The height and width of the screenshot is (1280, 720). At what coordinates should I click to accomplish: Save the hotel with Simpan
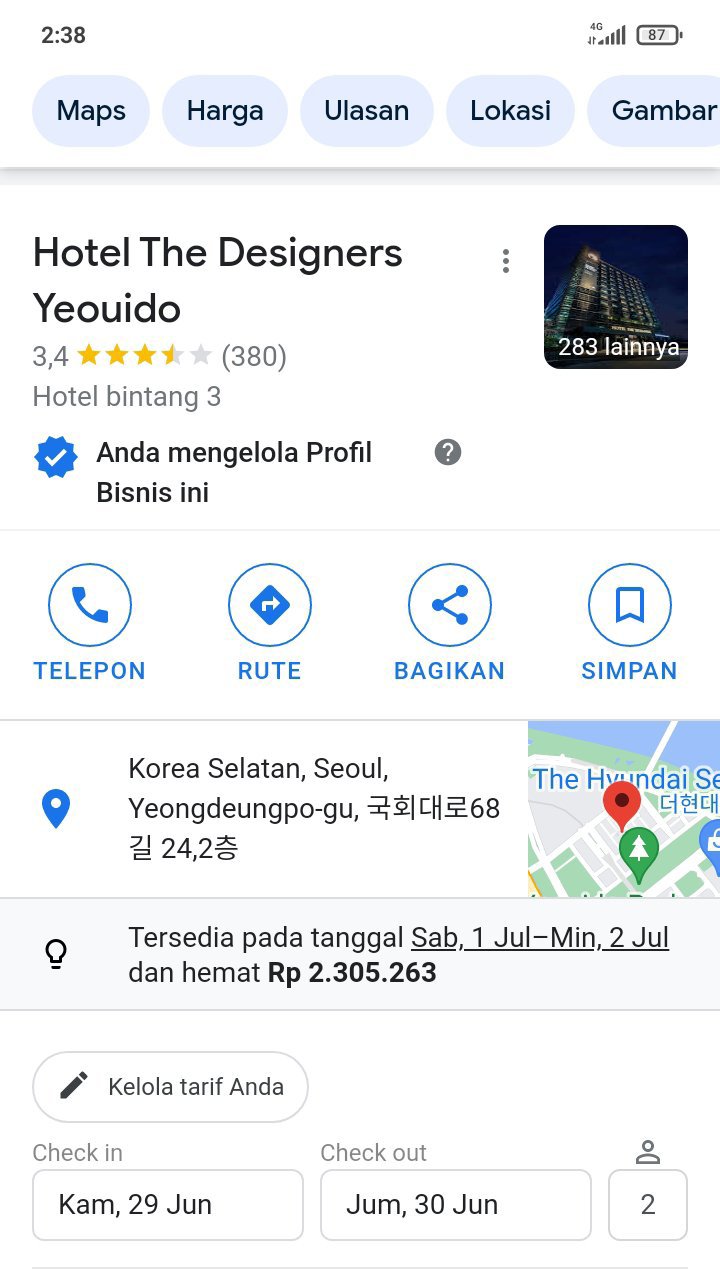tap(630, 622)
